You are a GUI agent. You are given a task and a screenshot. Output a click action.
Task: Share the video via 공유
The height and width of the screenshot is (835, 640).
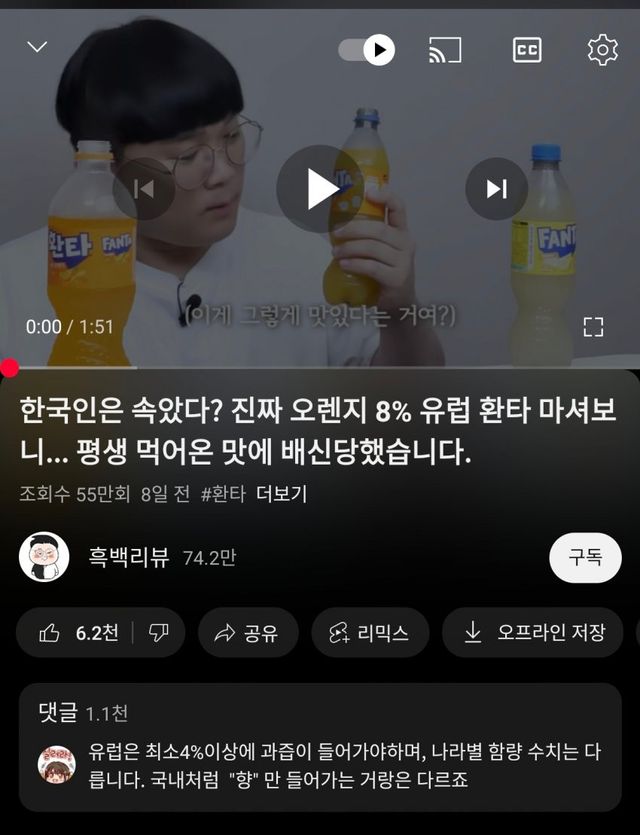click(x=247, y=632)
